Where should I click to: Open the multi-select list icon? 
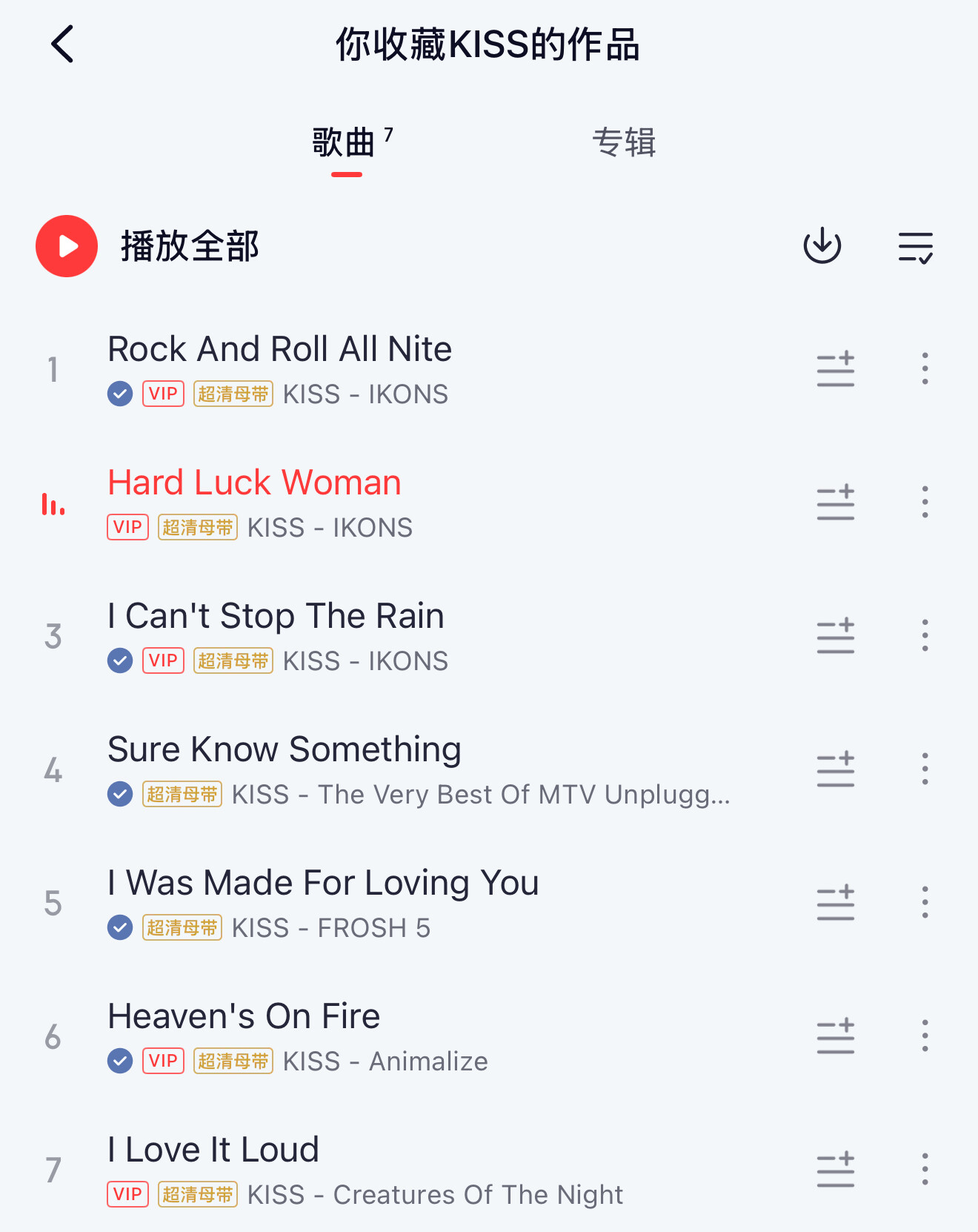[915, 247]
